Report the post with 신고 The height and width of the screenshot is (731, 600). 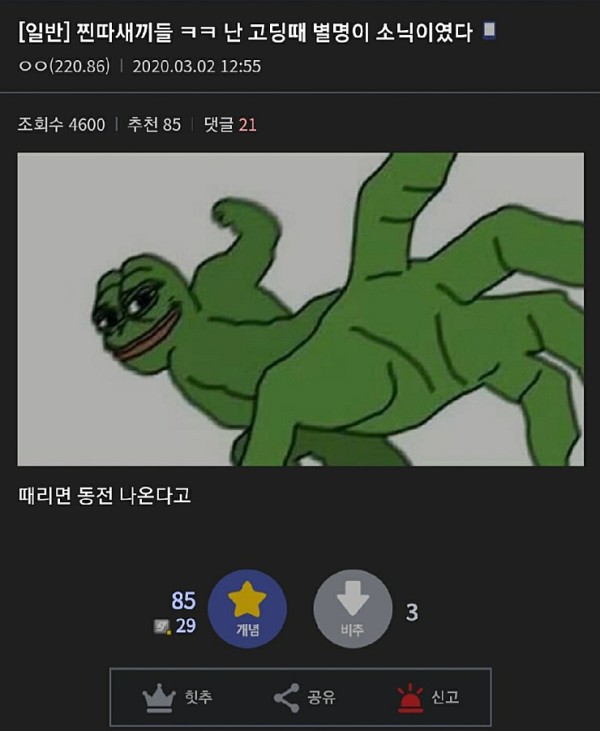tap(429, 697)
